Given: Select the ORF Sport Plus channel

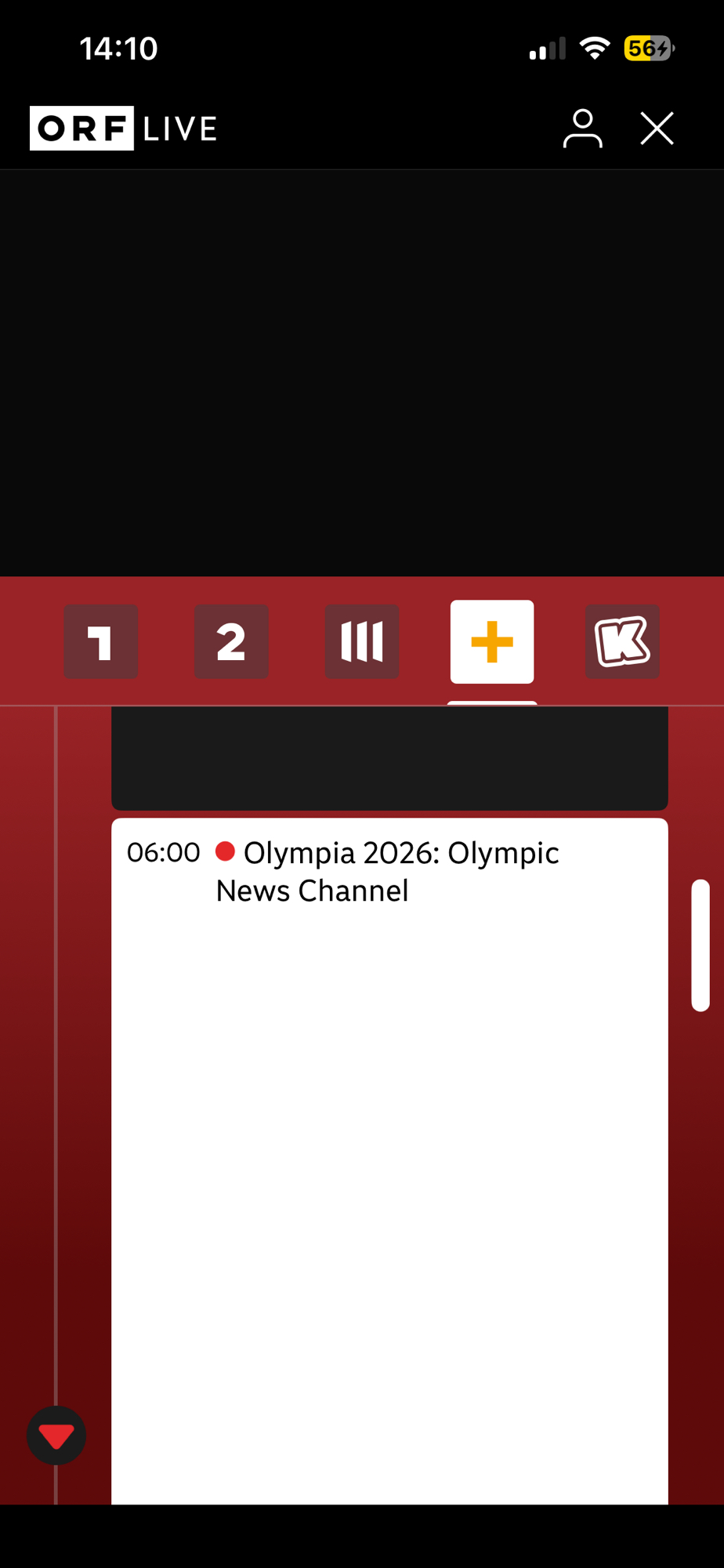Looking at the screenshot, I should [492, 641].
